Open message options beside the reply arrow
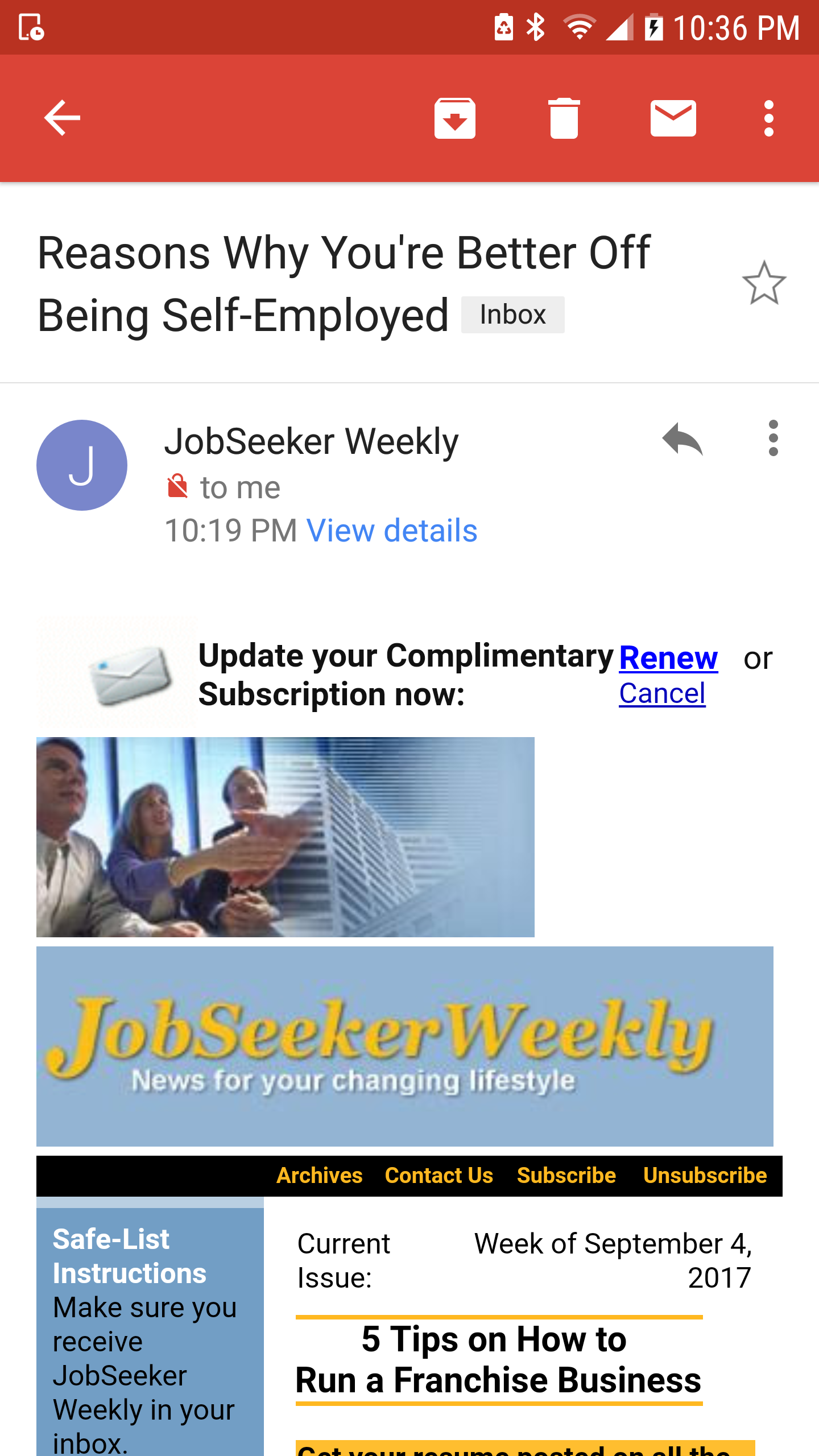The height and width of the screenshot is (1456, 819). pos(773,438)
